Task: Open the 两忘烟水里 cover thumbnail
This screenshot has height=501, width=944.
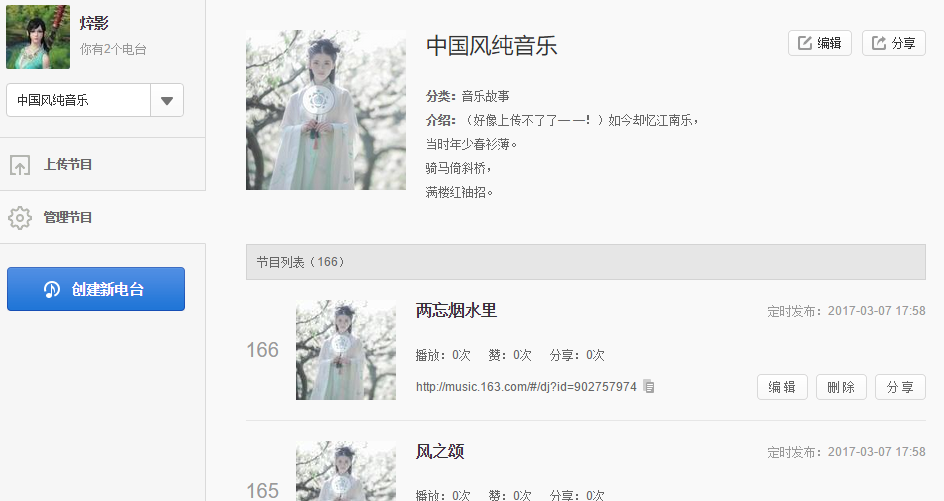Action: [x=345, y=350]
